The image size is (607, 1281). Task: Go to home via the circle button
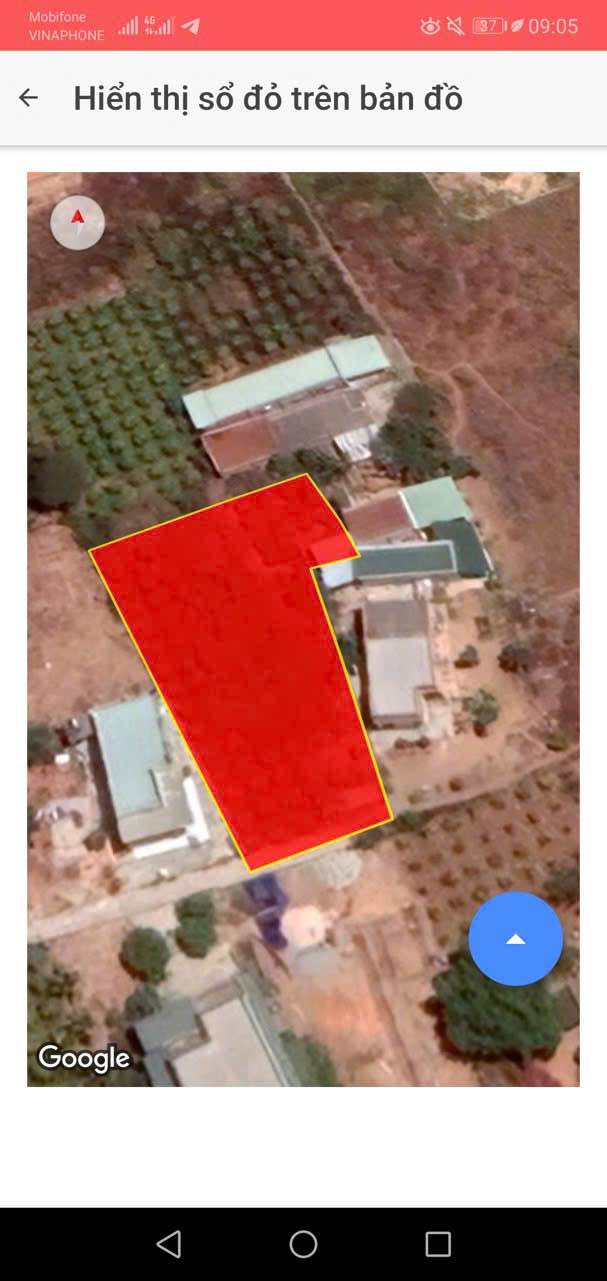click(303, 1244)
